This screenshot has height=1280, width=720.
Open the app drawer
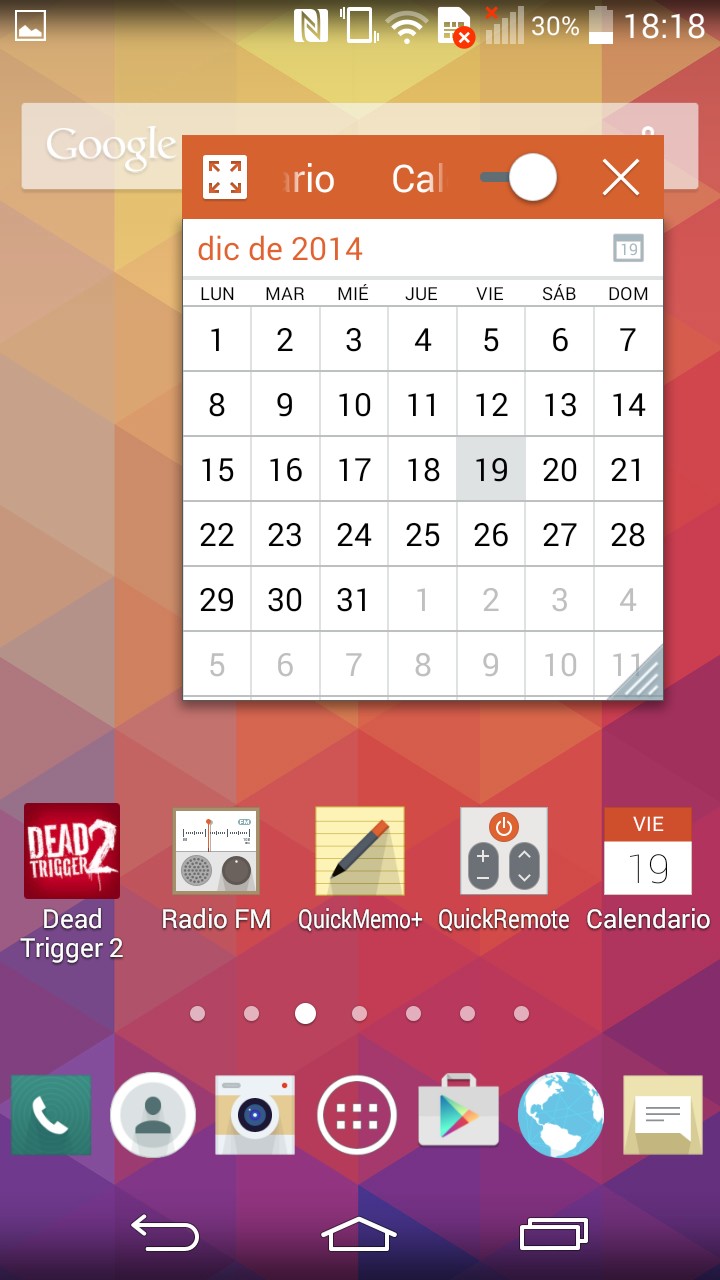click(357, 1115)
